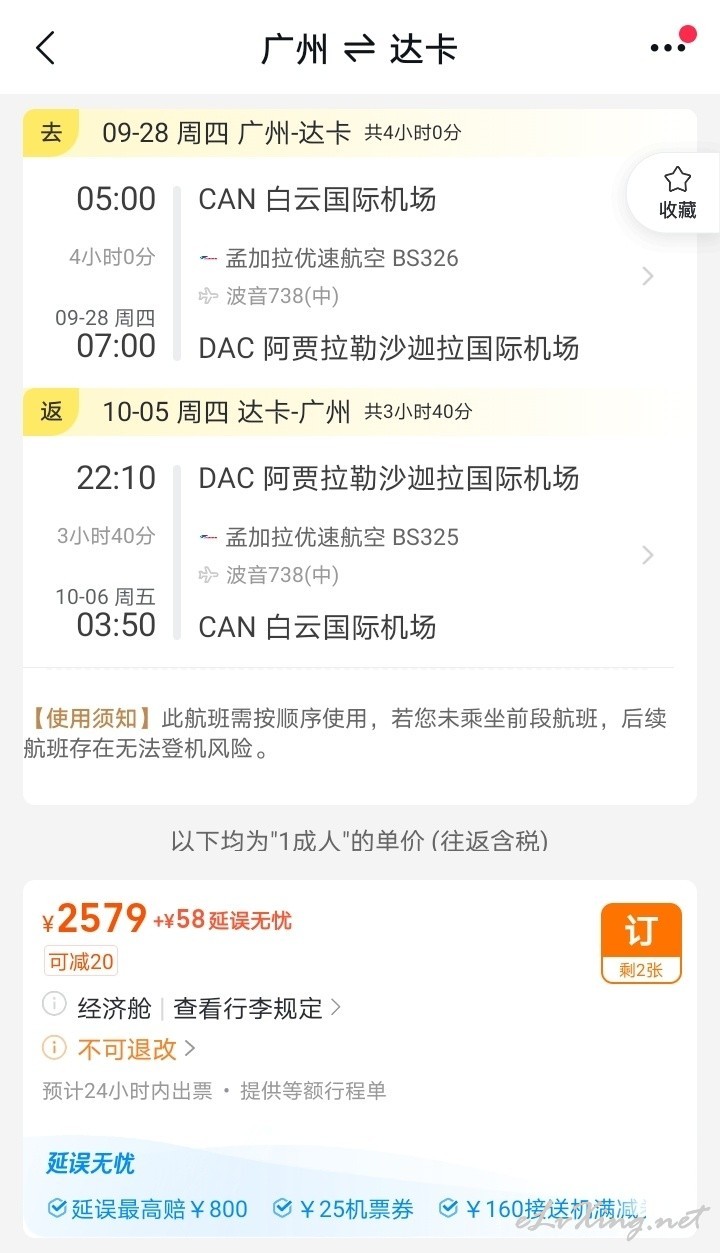Open the three-dot overflow menu

coord(667,47)
